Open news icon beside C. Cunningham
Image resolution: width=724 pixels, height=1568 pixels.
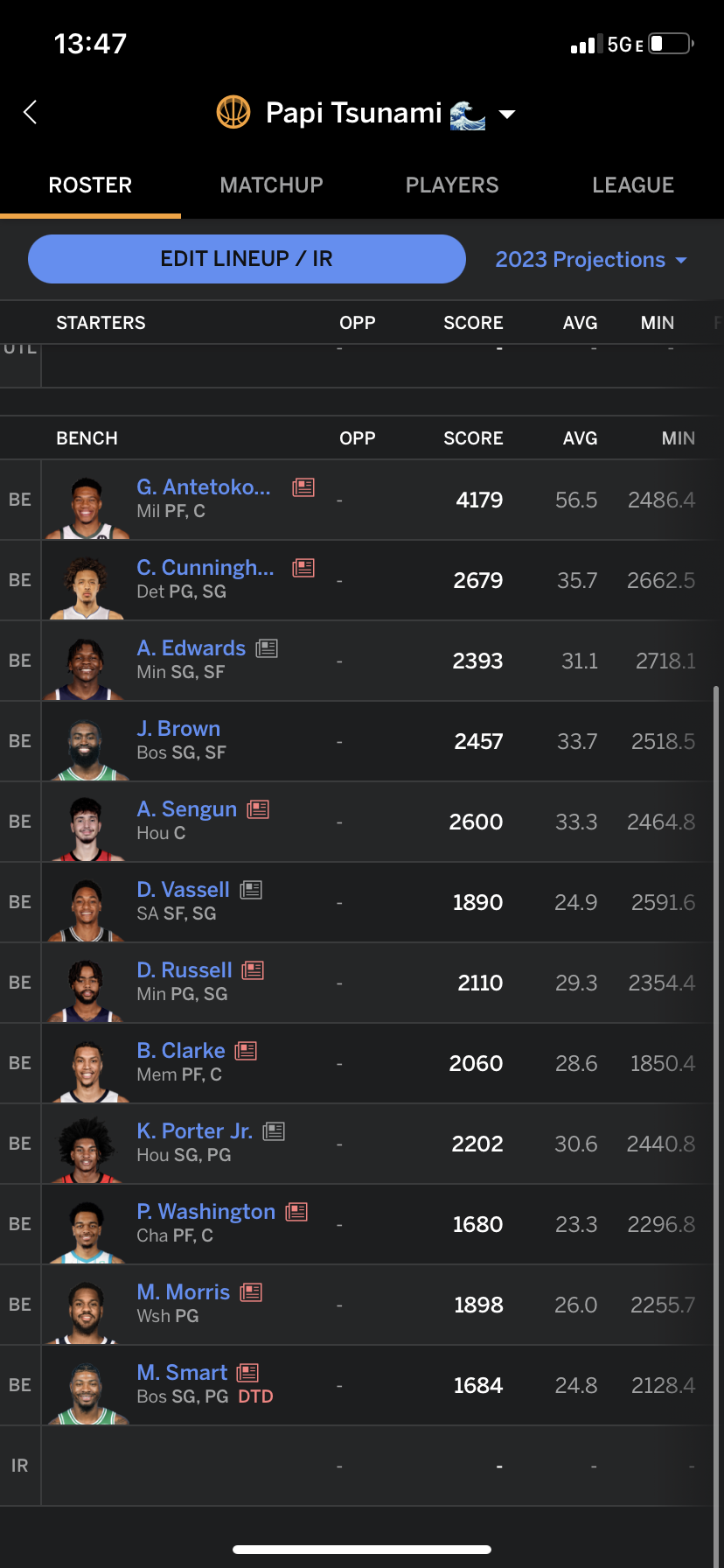(x=303, y=568)
